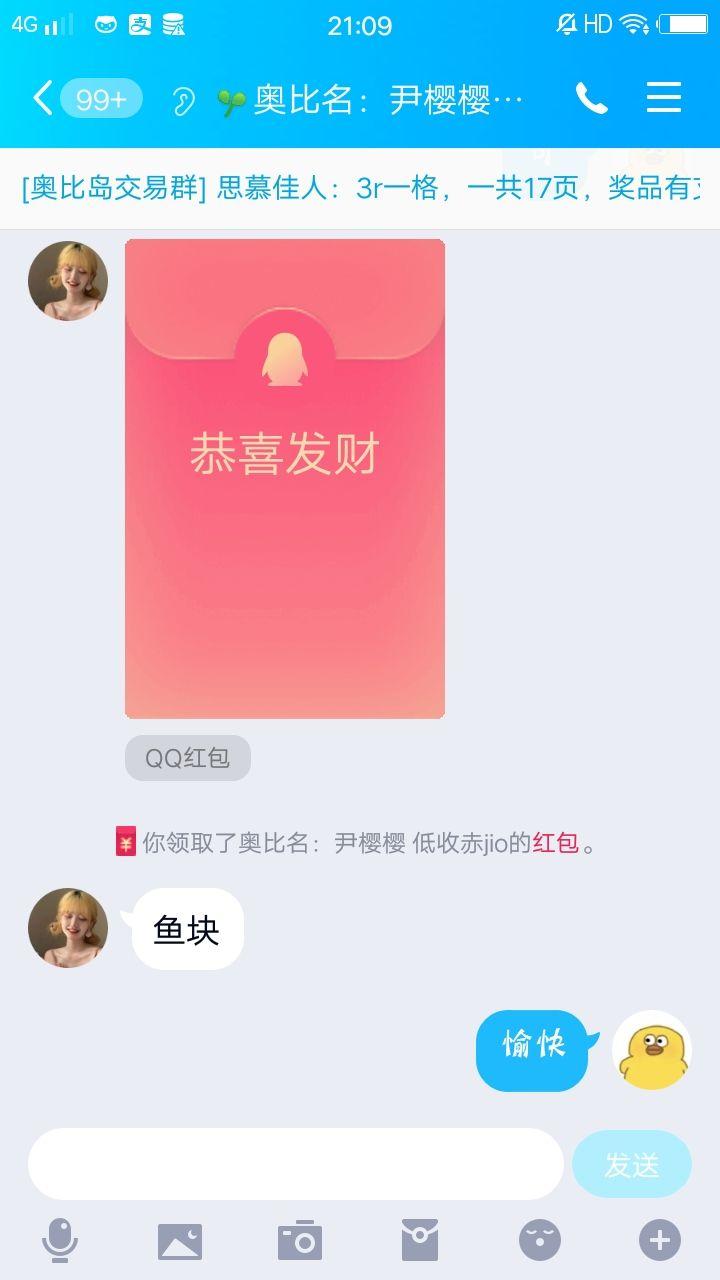Record a voice message
This screenshot has width=720, height=1280.
pyautogui.click(x=60, y=1241)
